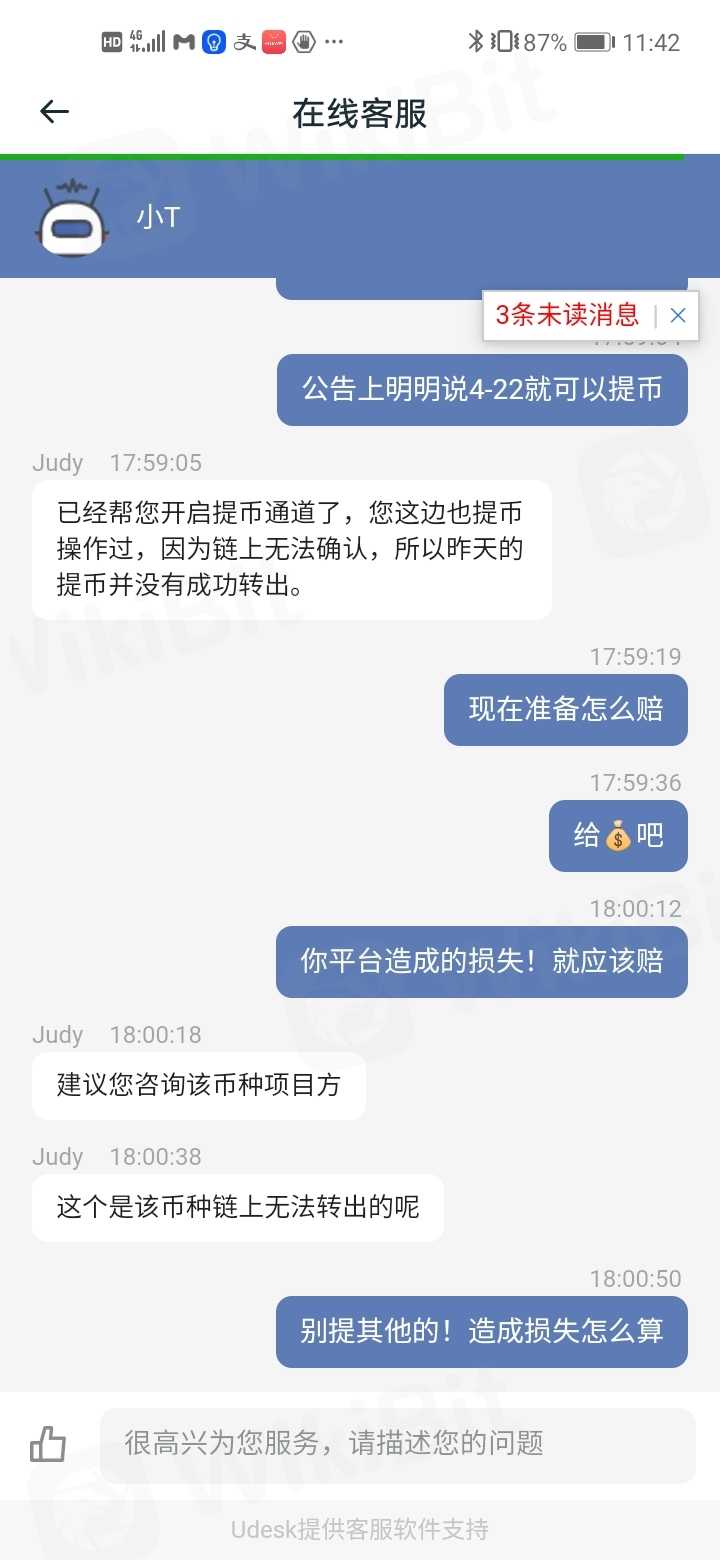
Task: Tap the thumbs-up rating icon
Action: [47, 1445]
